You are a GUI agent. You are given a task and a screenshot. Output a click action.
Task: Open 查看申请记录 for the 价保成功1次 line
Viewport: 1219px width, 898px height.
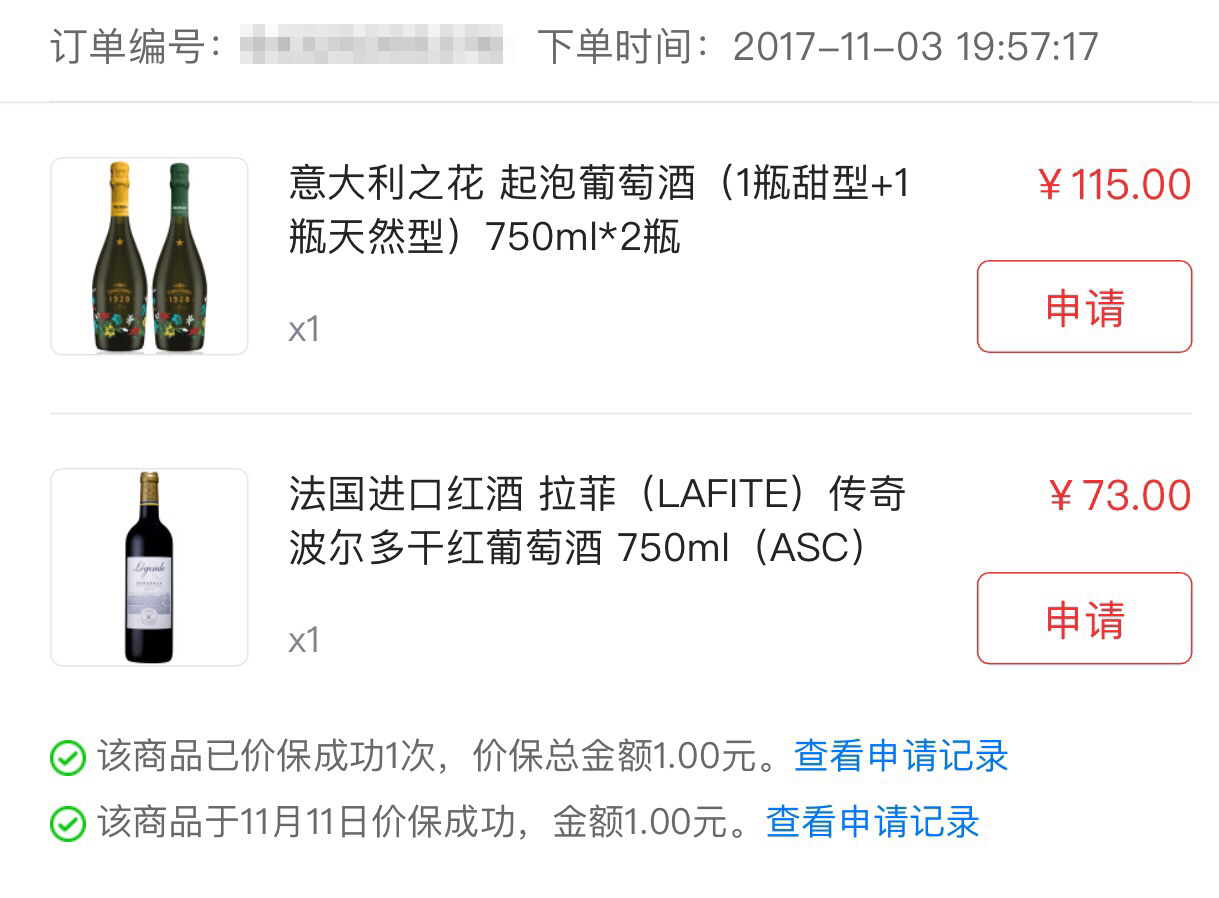901,756
